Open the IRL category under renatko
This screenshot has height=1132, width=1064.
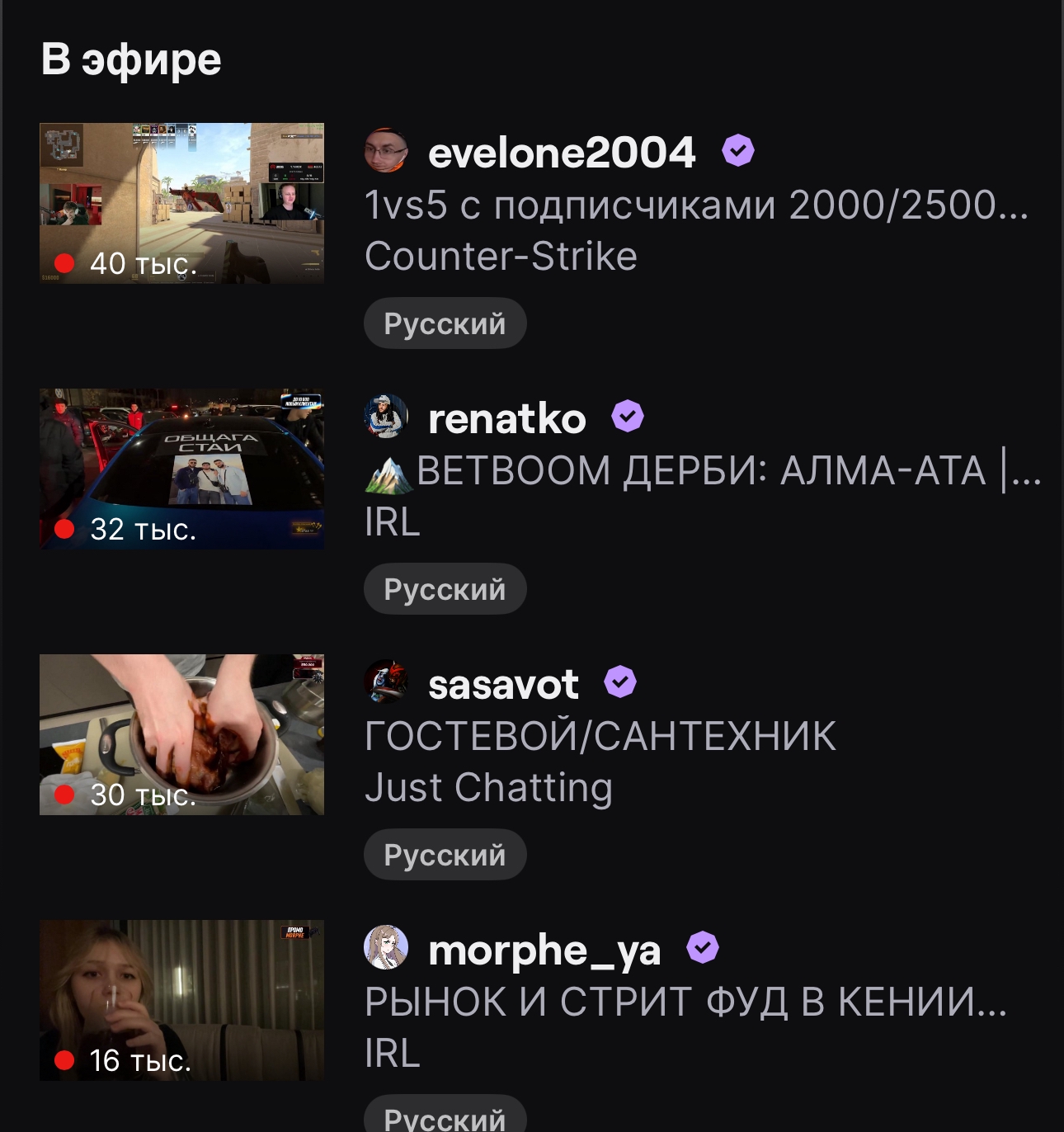pyautogui.click(x=393, y=521)
